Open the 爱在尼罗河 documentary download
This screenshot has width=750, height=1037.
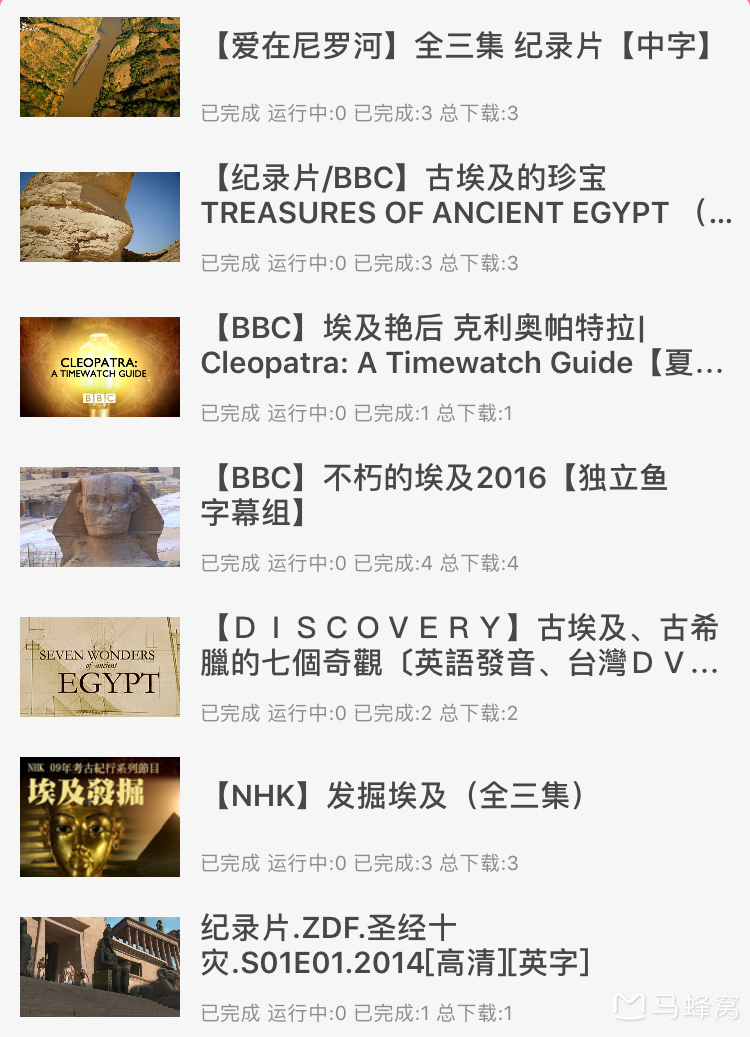pyautogui.click(x=462, y=46)
